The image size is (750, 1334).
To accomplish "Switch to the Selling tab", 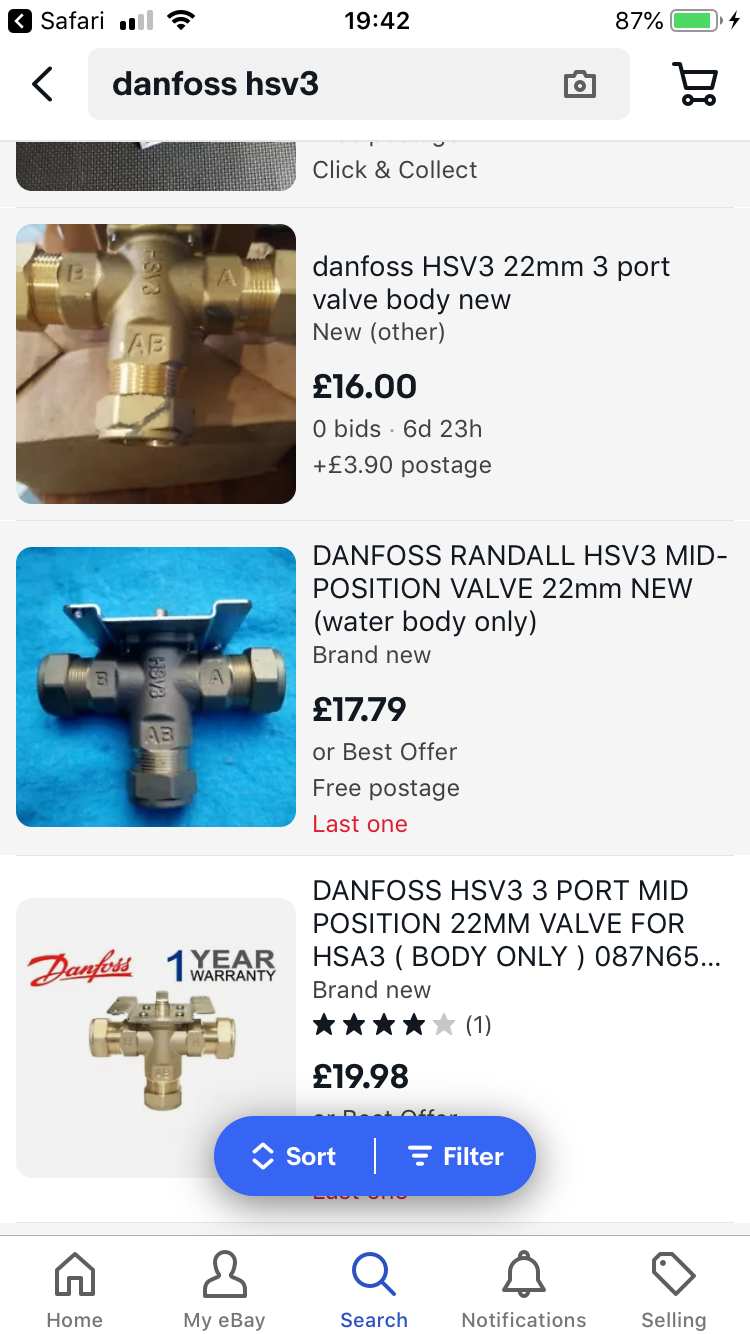I will pyautogui.click(x=674, y=1290).
